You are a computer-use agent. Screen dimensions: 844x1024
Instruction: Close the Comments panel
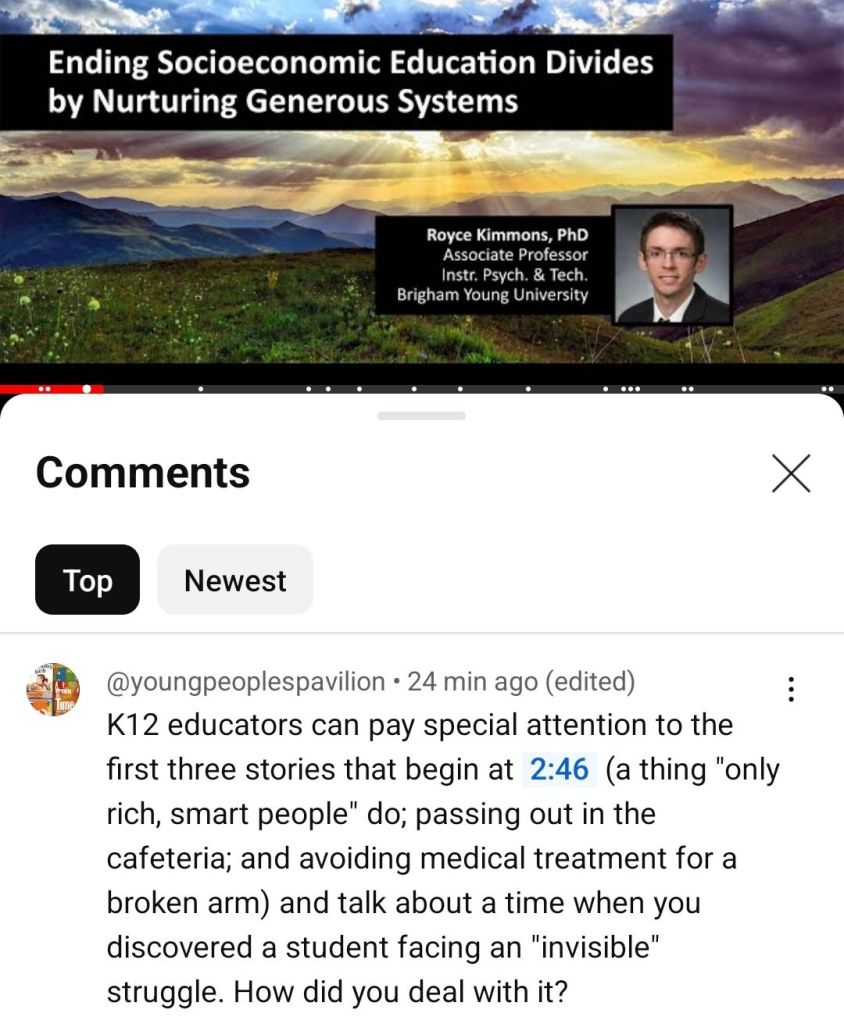[791, 473]
